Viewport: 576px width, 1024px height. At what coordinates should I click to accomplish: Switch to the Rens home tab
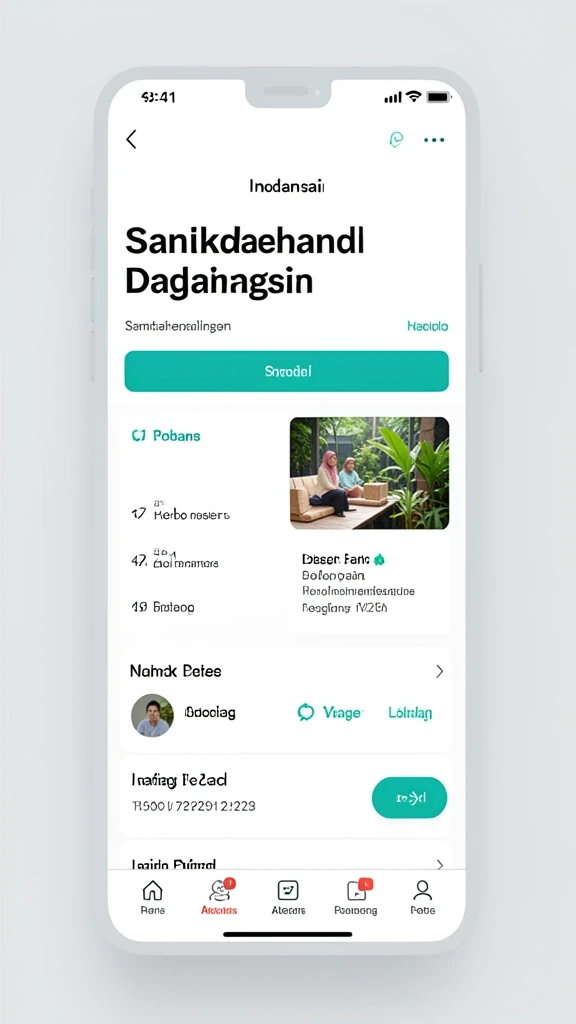(152, 897)
